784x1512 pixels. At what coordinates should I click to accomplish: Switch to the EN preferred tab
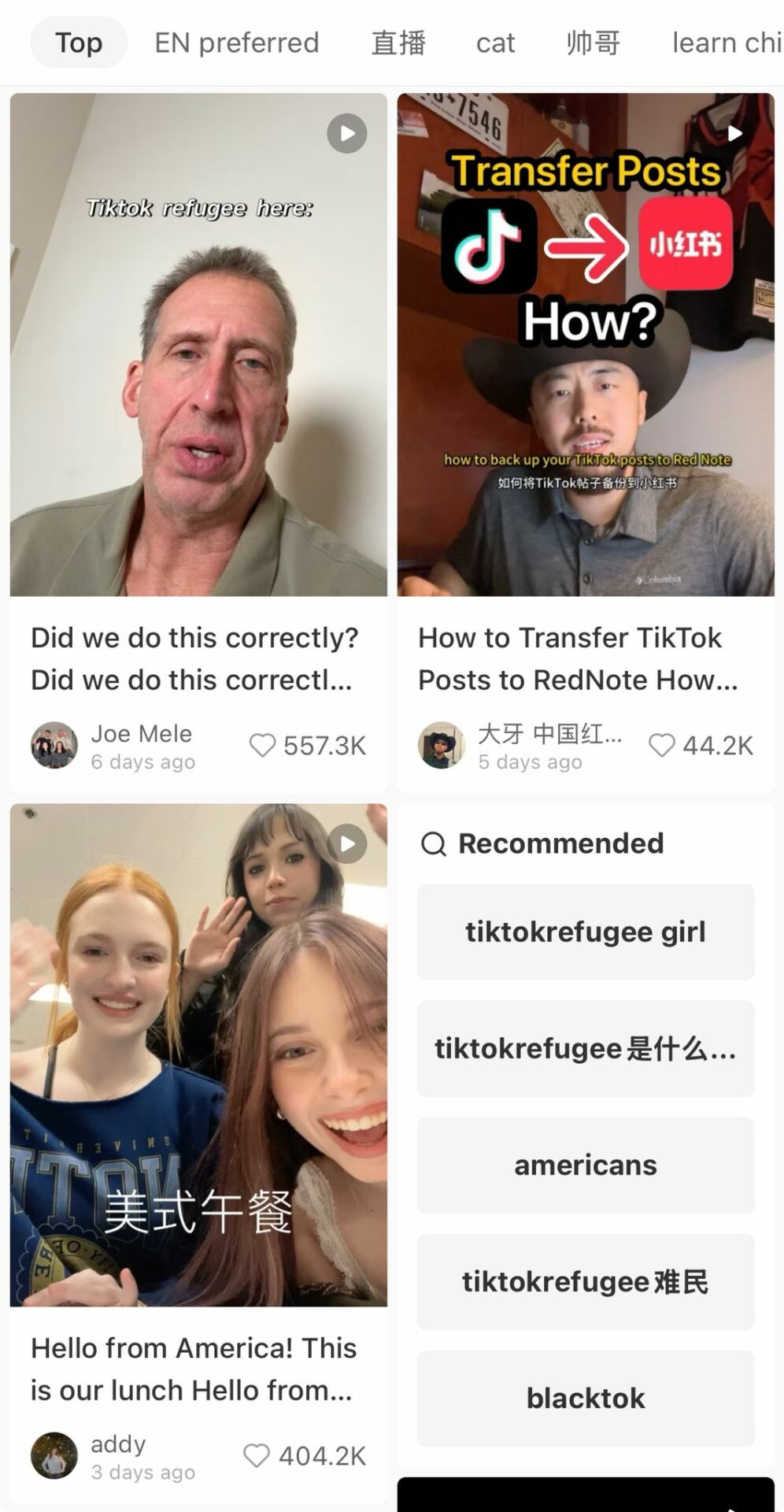236,43
